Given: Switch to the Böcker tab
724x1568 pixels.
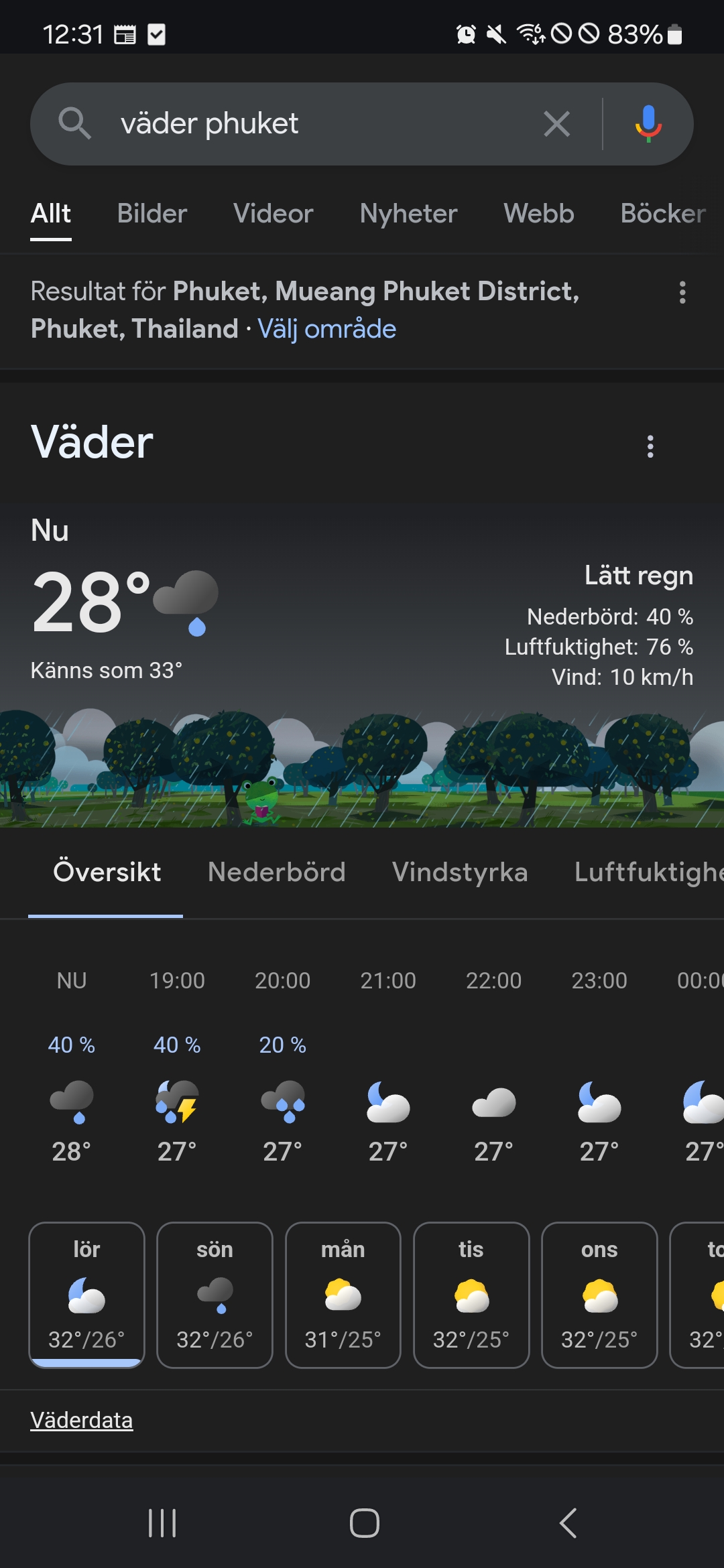Looking at the screenshot, I should point(662,214).
